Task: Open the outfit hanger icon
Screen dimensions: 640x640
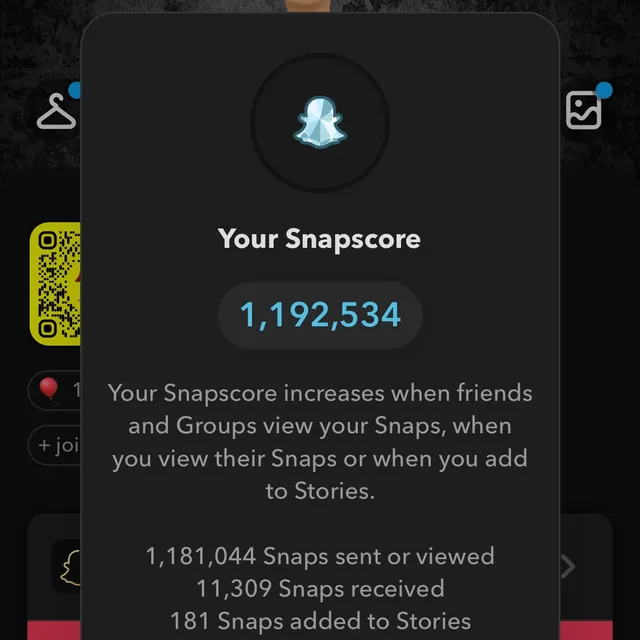Action: [x=57, y=112]
